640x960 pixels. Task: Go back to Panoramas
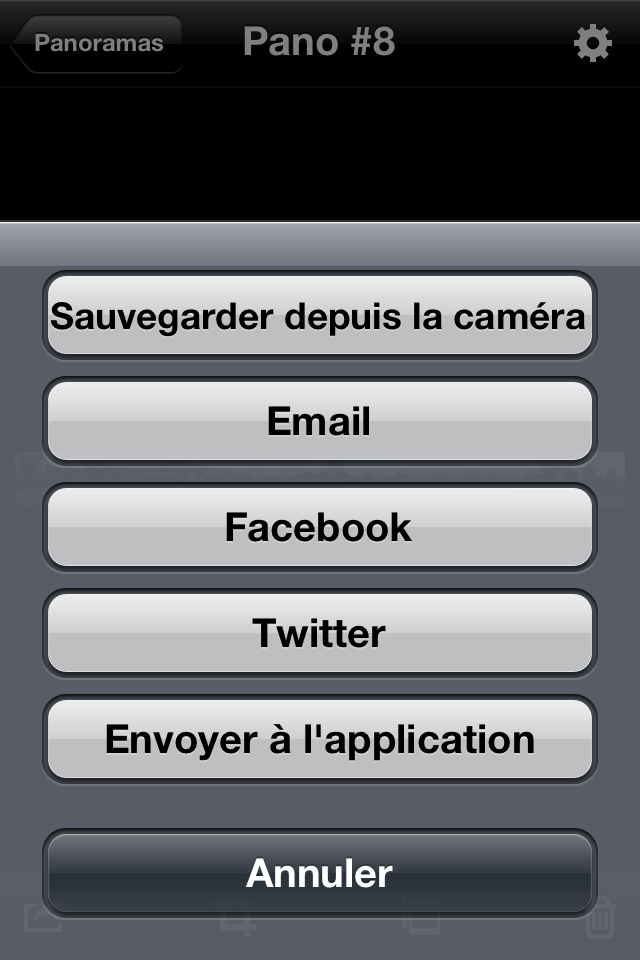click(97, 44)
